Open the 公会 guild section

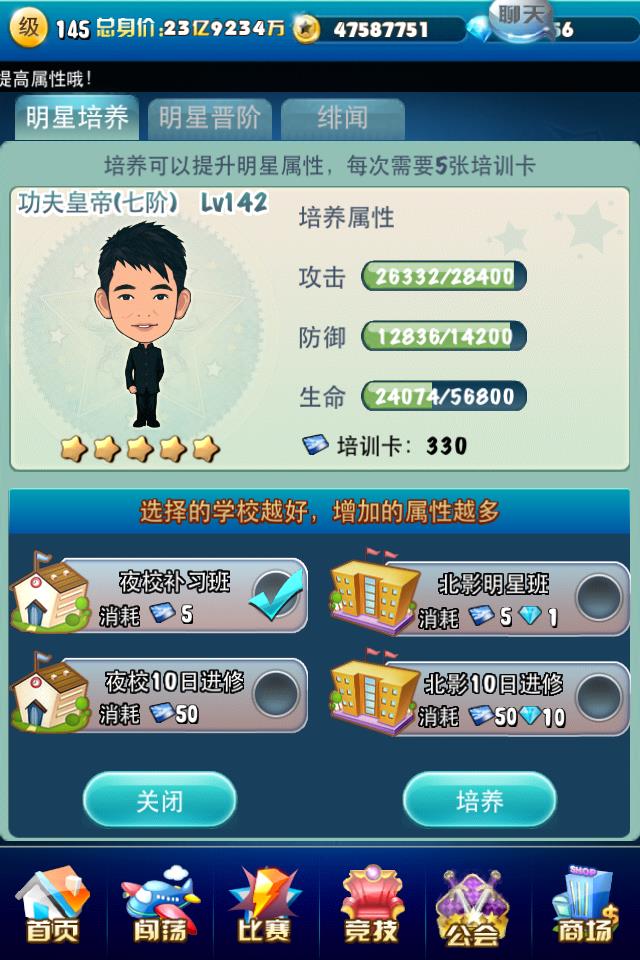coord(472,905)
